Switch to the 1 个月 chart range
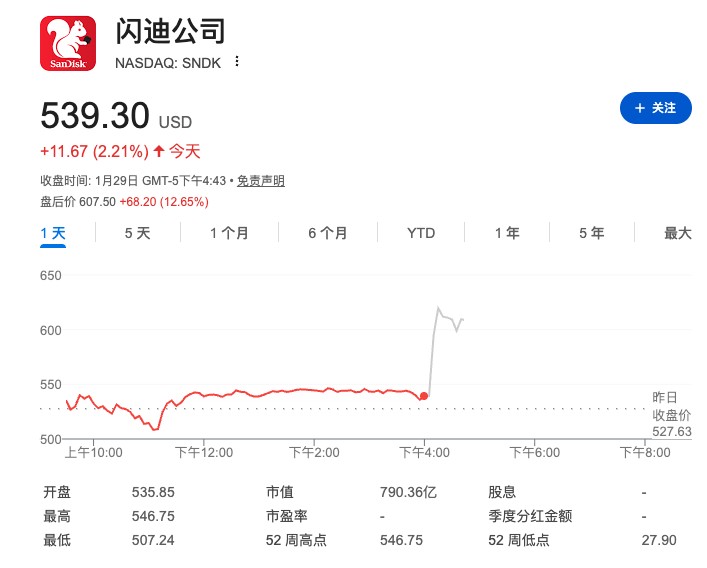Image resolution: width=707 pixels, height=568 pixels. click(x=229, y=233)
